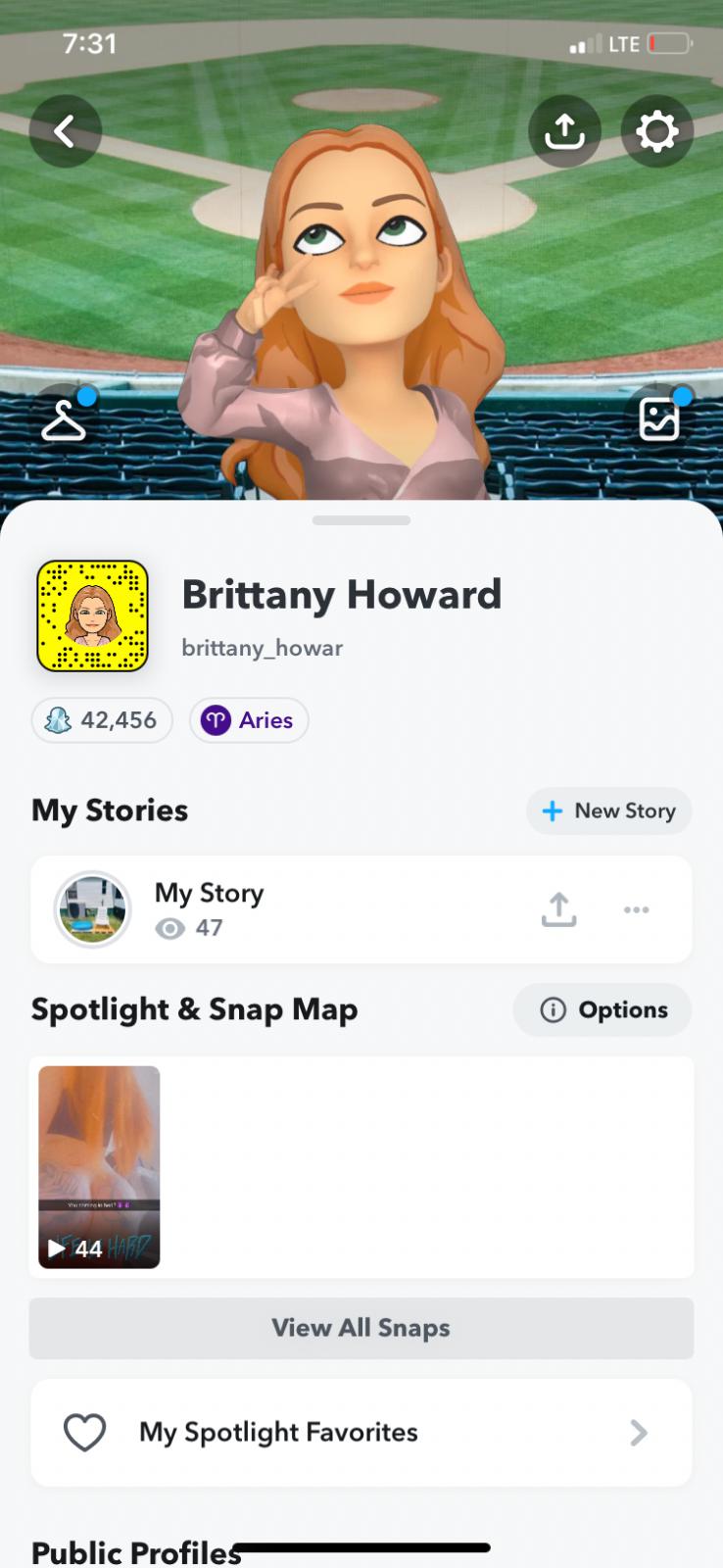723x1568 pixels.
Task: Play the Spotlight snap with 44 views
Action: pos(99,1166)
